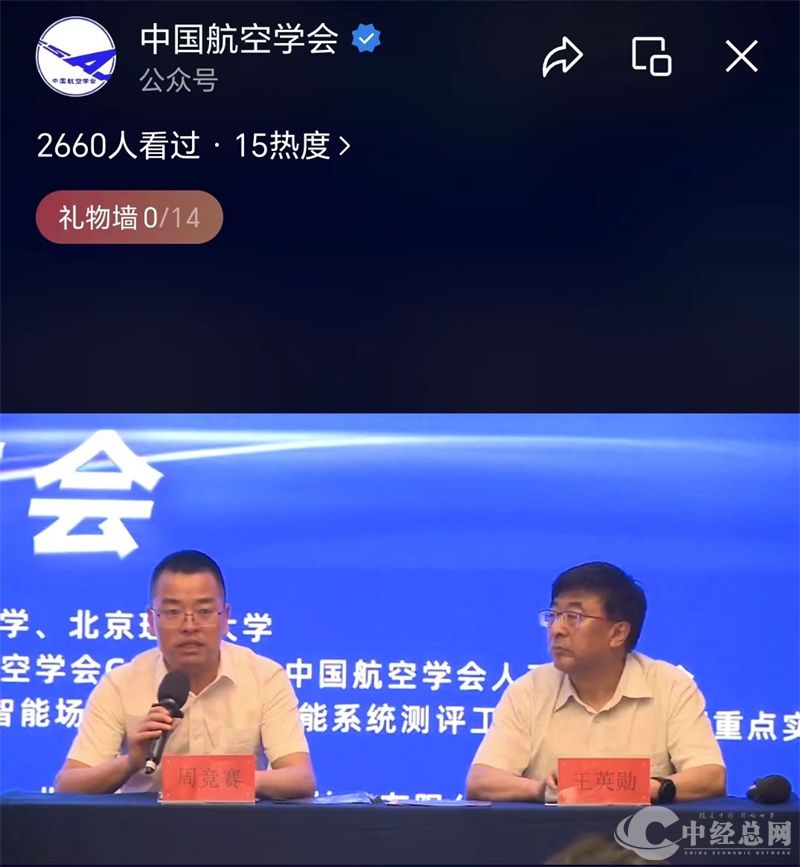The height and width of the screenshot is (867, 800).
Task: Open the 礼物墙 gift wall
Action: click(x=129, y=217)
